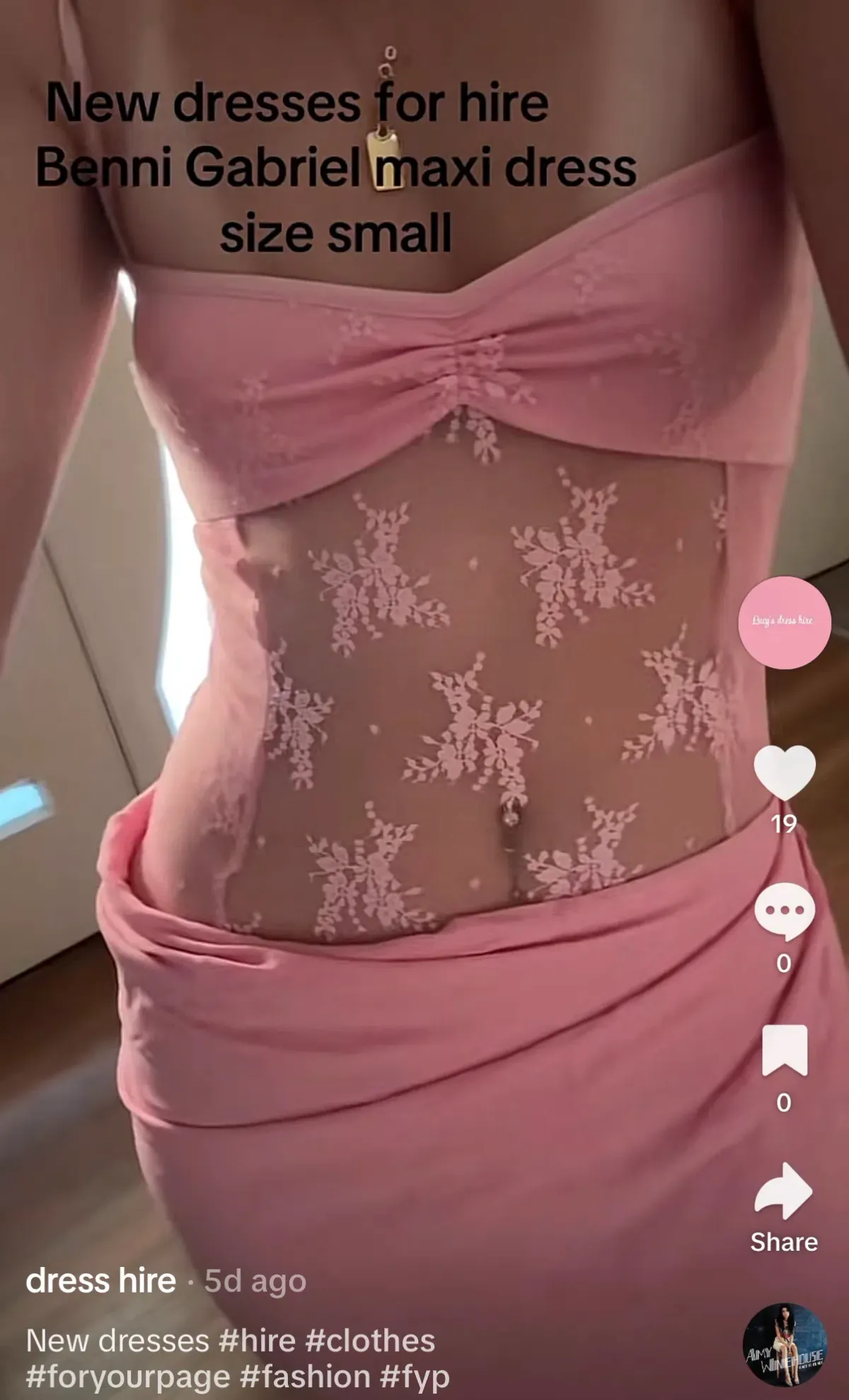Tap the #clothes hashtag

[370, 1341]
